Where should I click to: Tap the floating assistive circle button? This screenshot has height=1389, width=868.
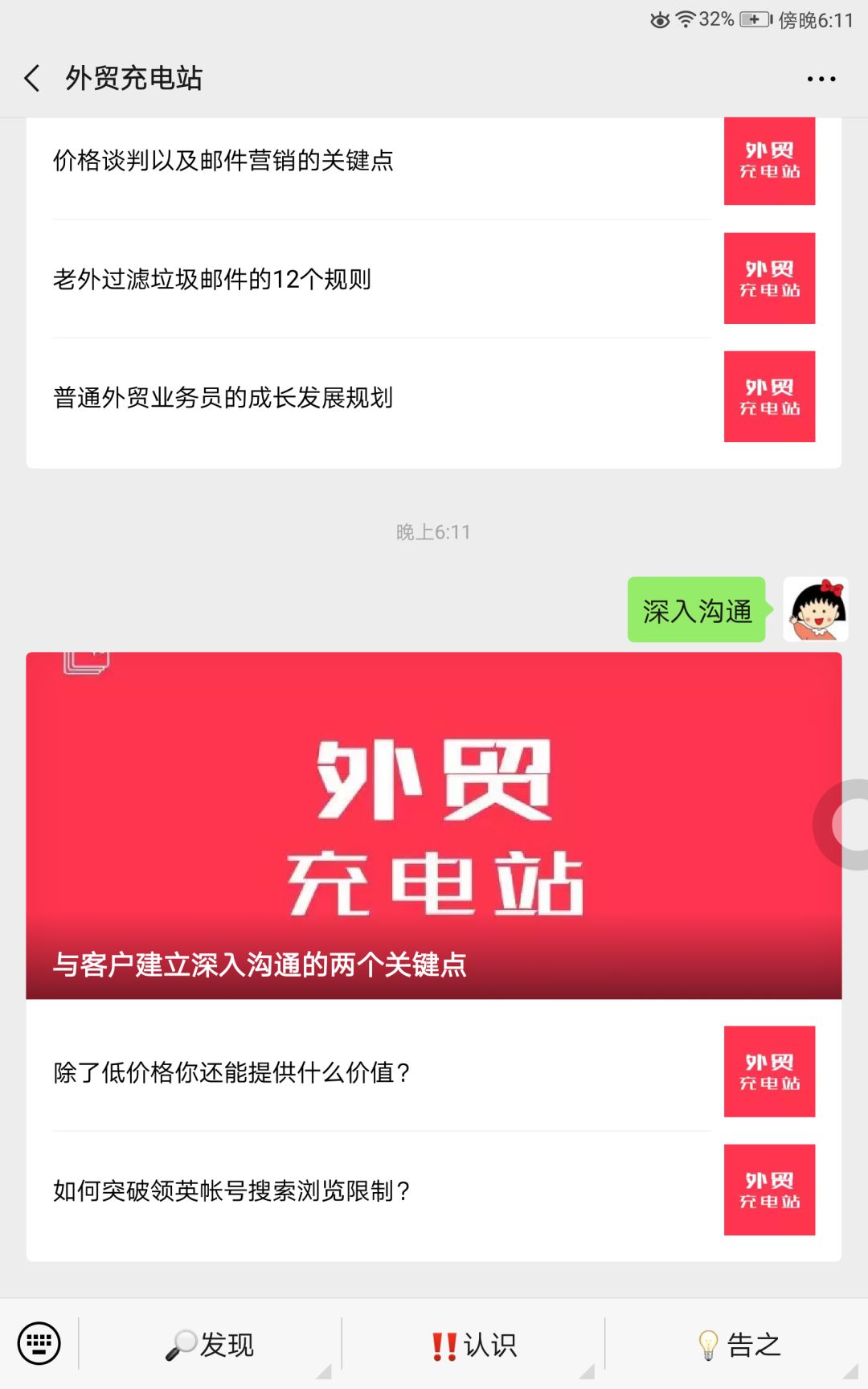844,824
